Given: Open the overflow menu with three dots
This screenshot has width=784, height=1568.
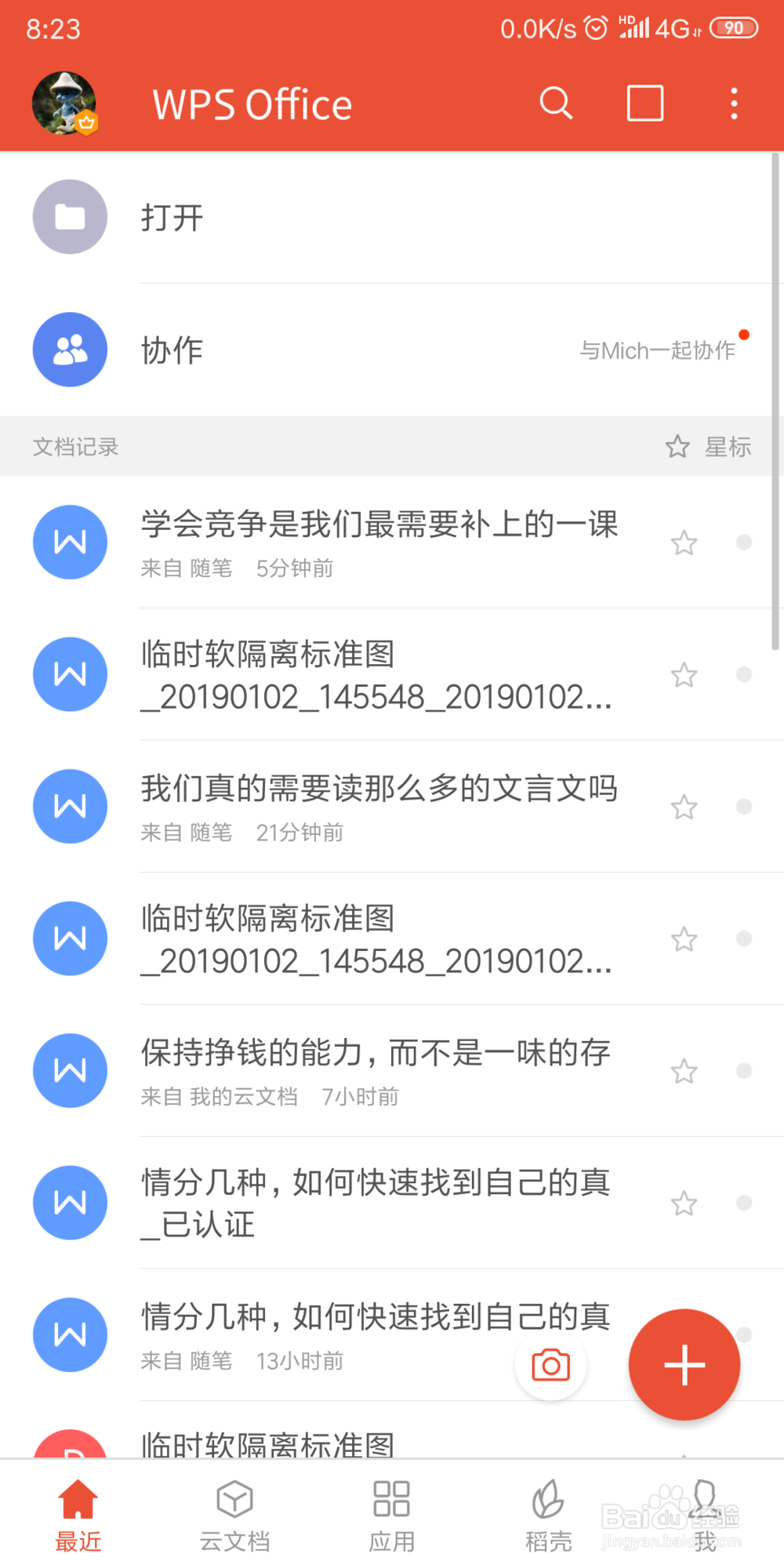Looking at the screenshot, I should [x=734, y=103].
